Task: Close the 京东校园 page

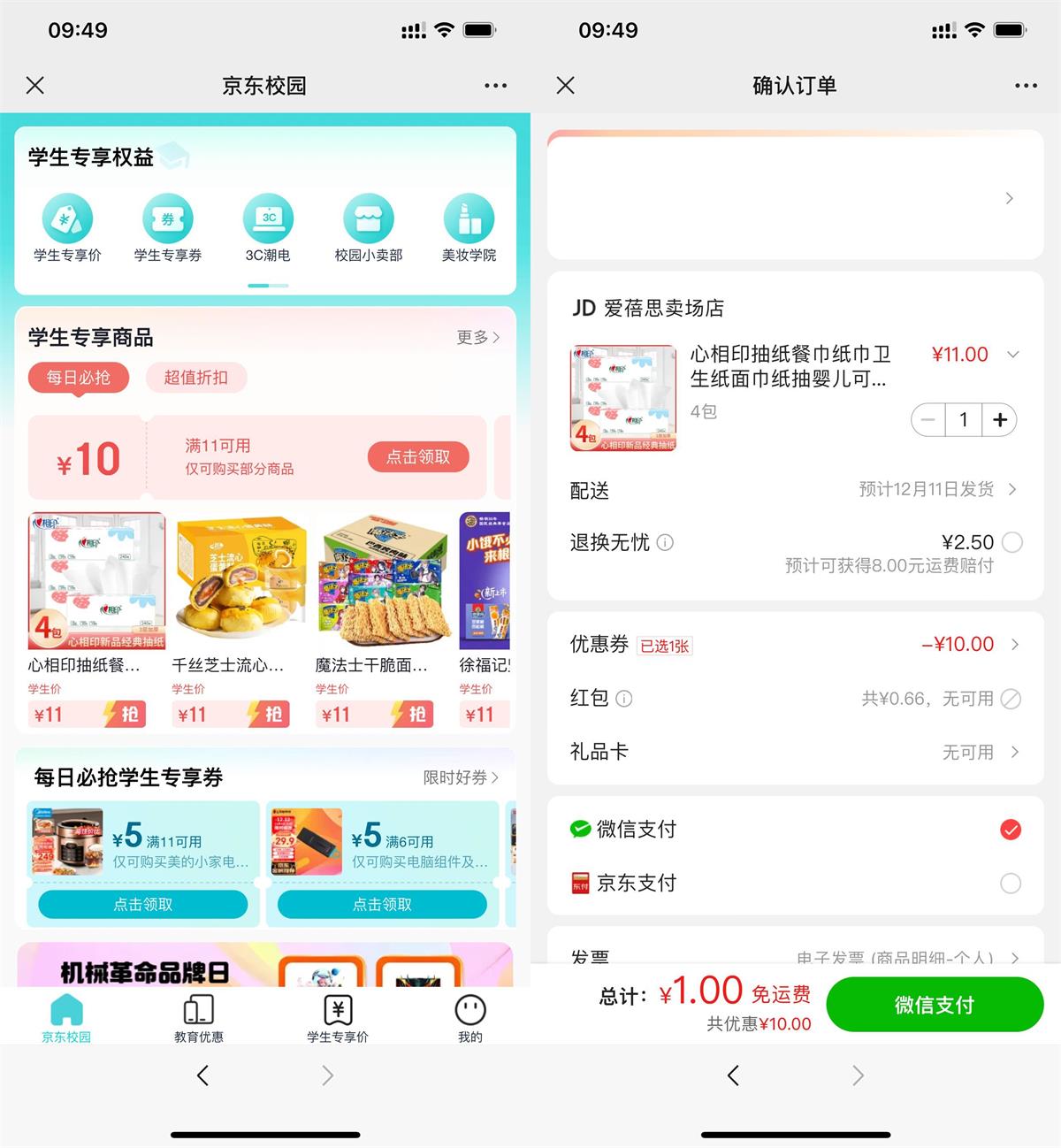Action: [x=35, y=86]
